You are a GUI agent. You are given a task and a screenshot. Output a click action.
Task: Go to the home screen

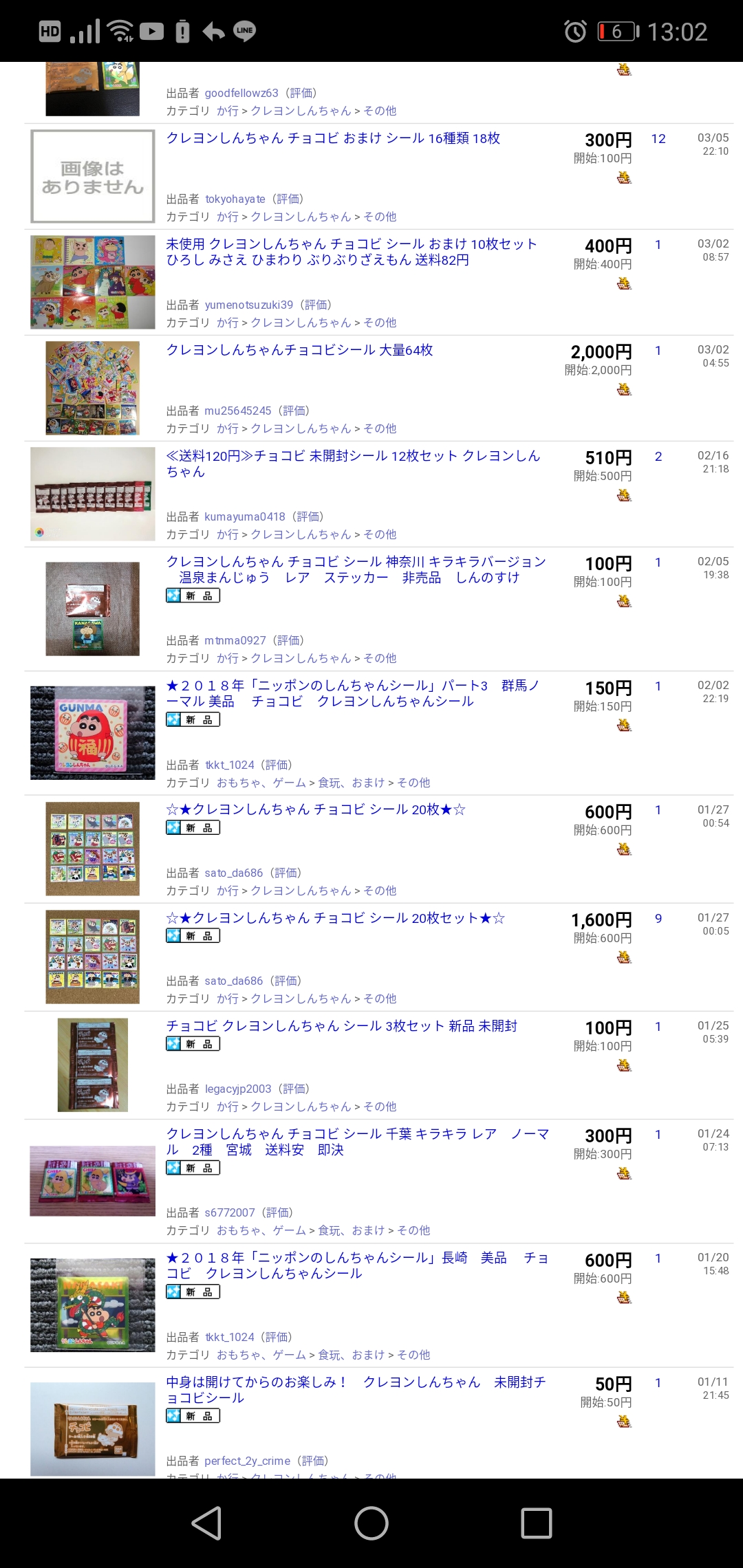371,1523
